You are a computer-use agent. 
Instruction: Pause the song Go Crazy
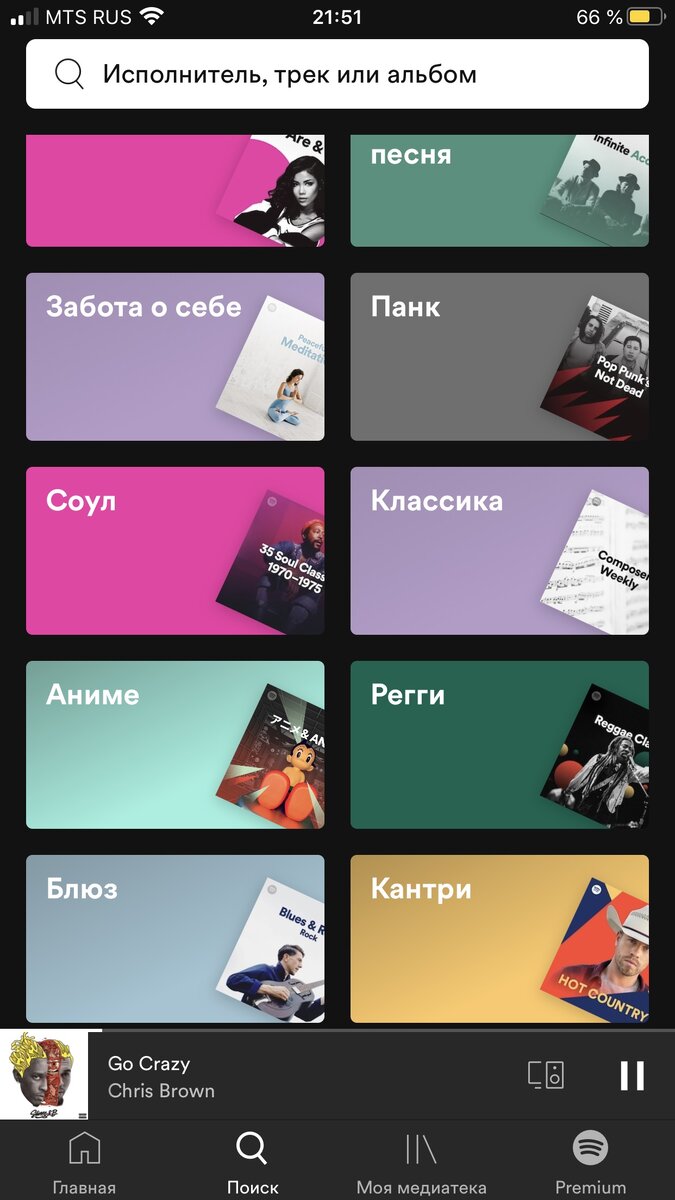631,1075
